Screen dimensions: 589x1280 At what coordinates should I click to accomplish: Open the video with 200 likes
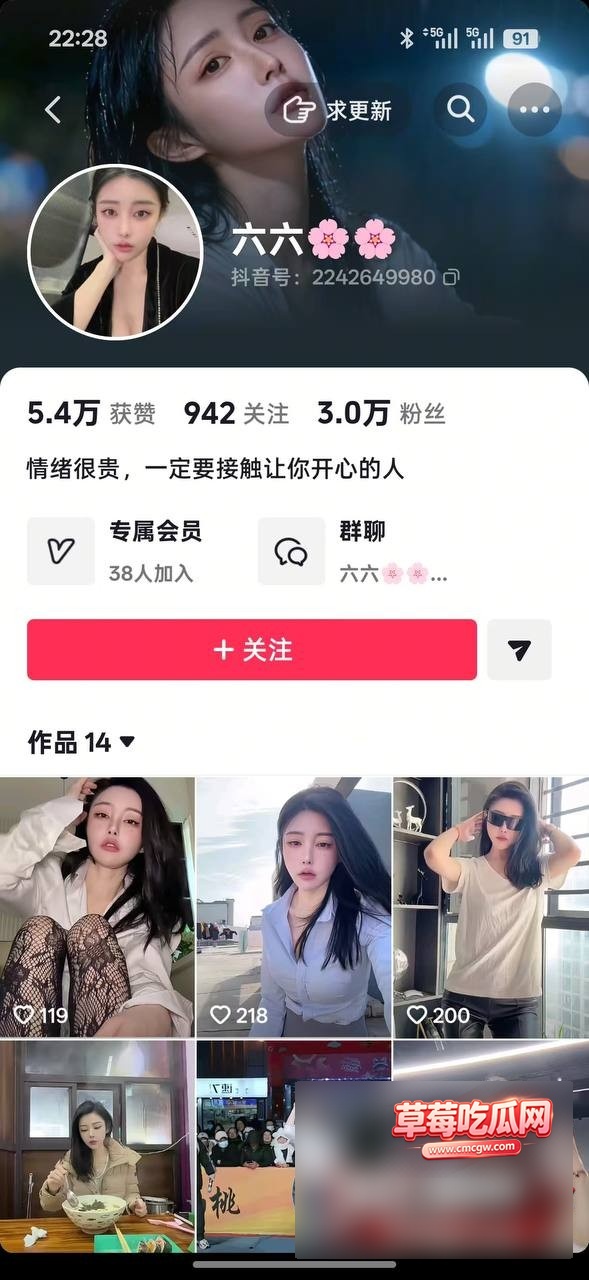point(491,907)
